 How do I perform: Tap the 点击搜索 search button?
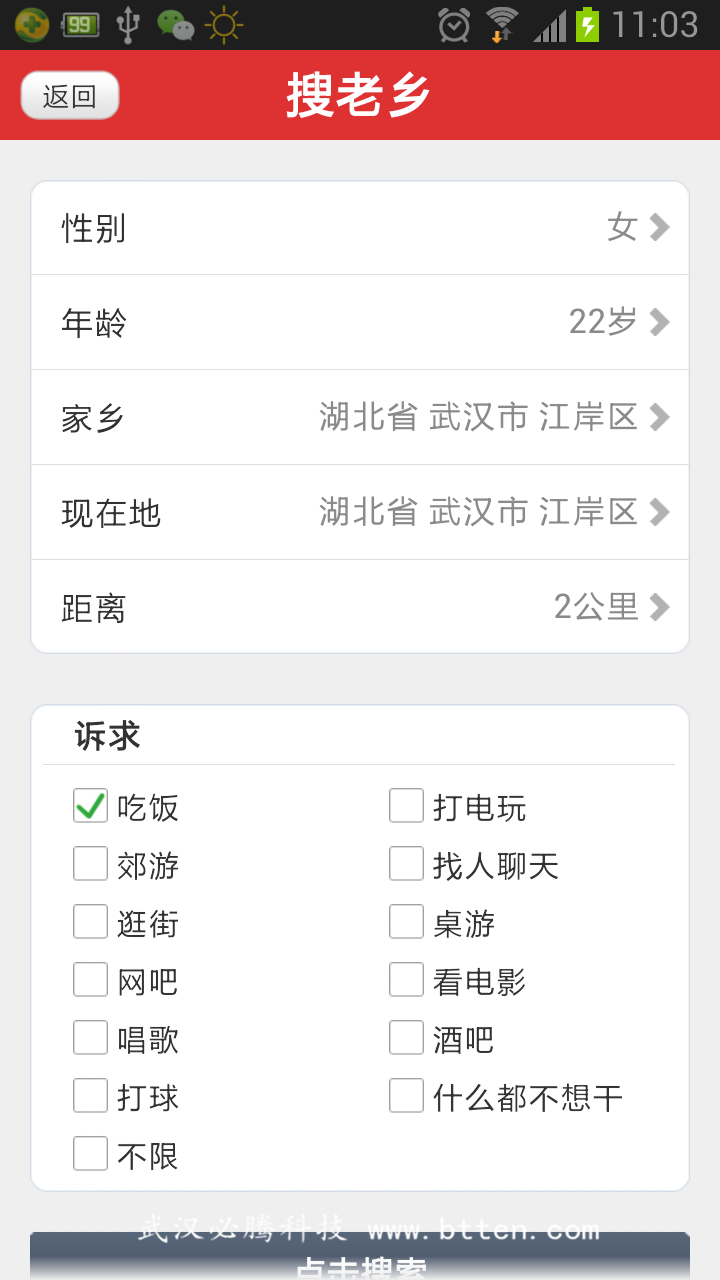tap(360, 1257)
